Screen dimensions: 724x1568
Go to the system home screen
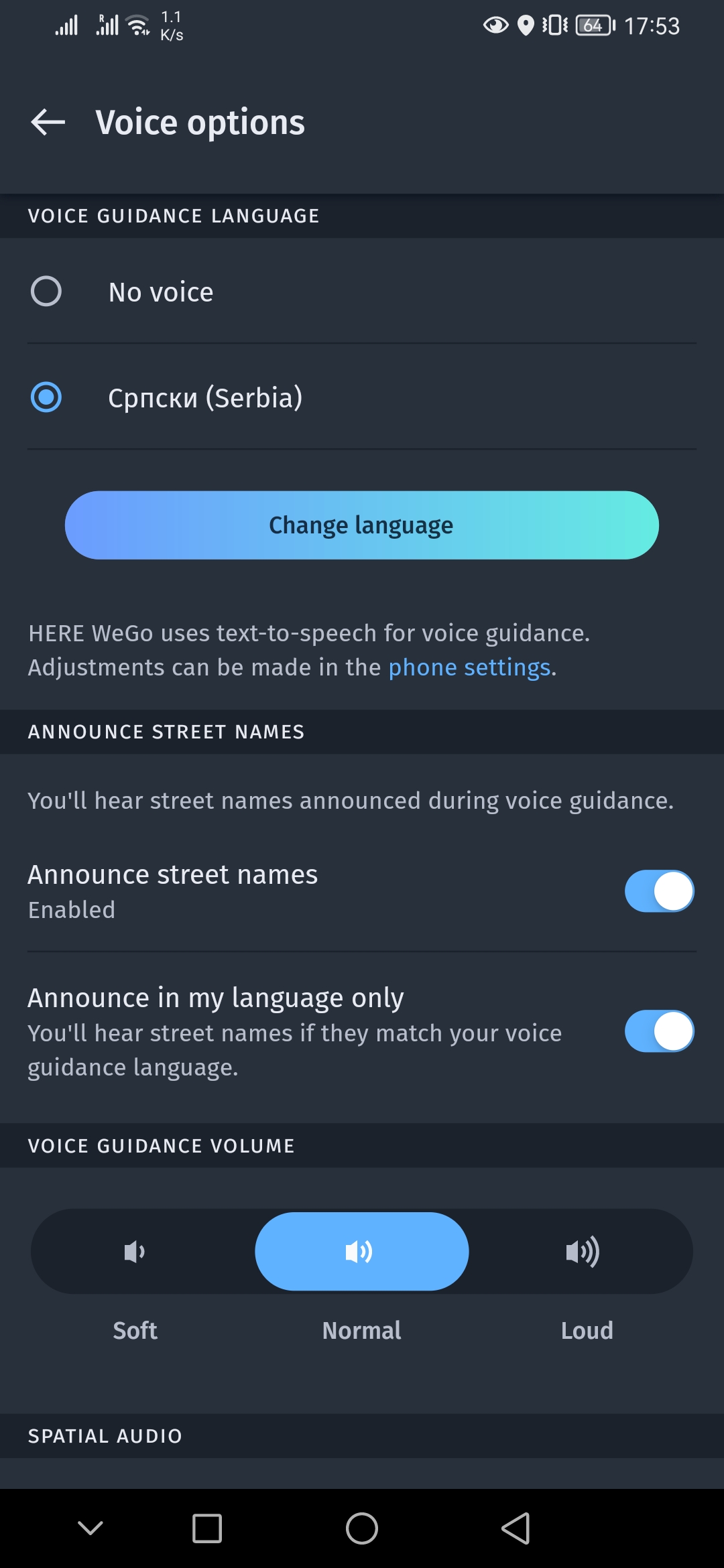(x=362, y=1528)
